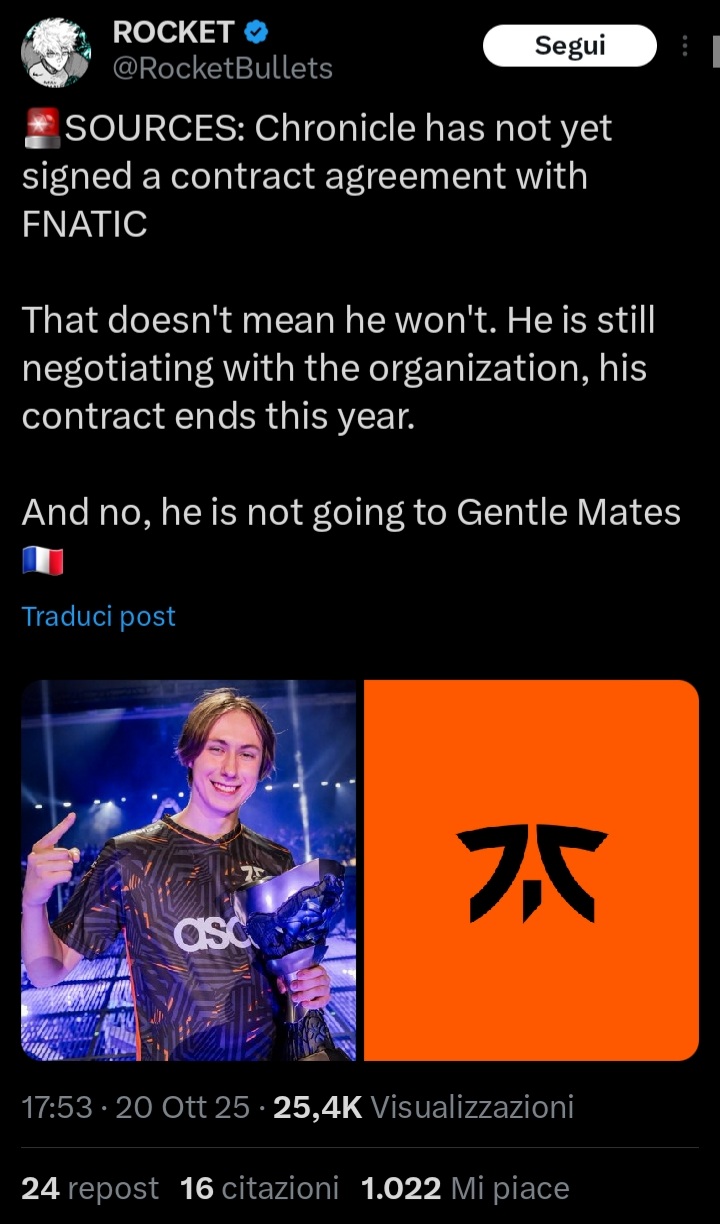
Task: Translate the post with Traduci post
Action: [98, 616]
